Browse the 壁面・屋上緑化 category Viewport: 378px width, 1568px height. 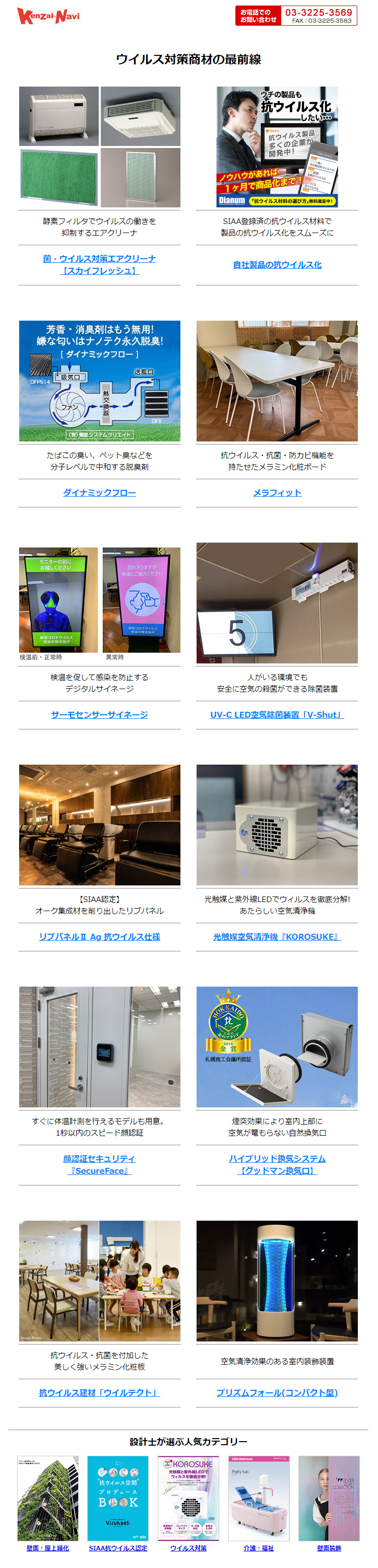pyautogui.click(x=47, y=1548)
